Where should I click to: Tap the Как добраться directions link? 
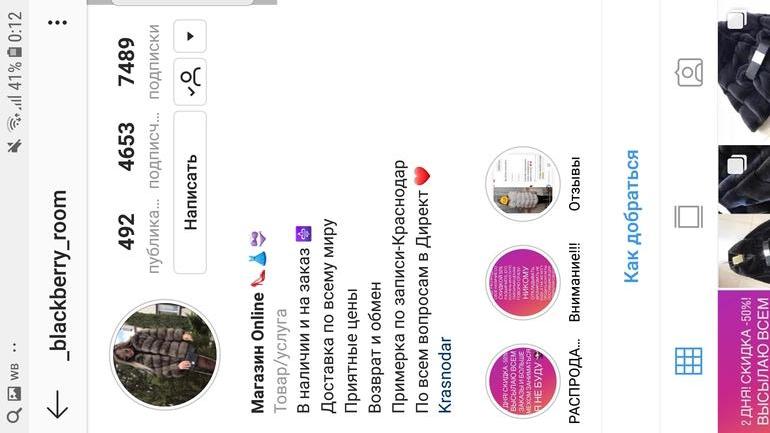tap(631, 216)
